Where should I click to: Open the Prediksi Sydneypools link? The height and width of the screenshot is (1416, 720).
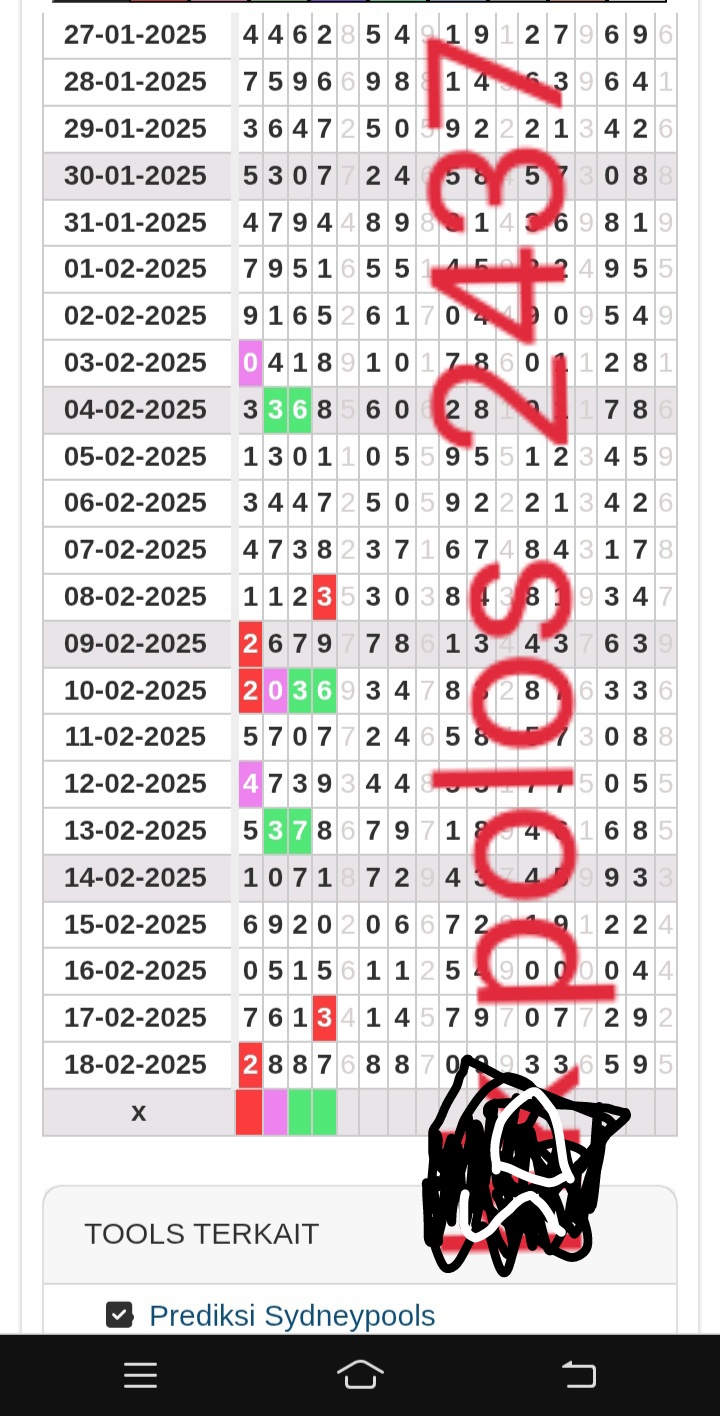click(x=291, y=1315)
